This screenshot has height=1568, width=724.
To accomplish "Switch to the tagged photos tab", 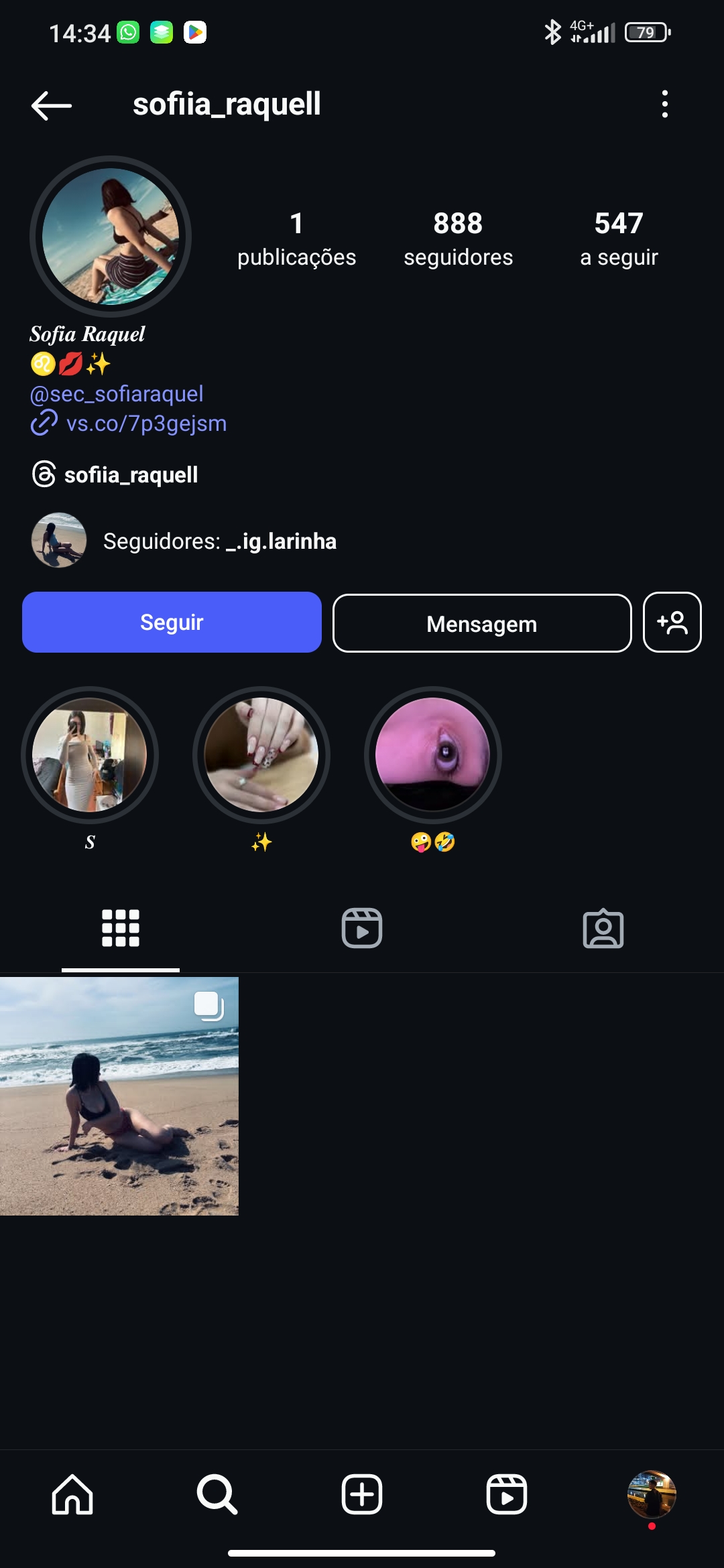I will pyautogui.click(x=603, y=928).
